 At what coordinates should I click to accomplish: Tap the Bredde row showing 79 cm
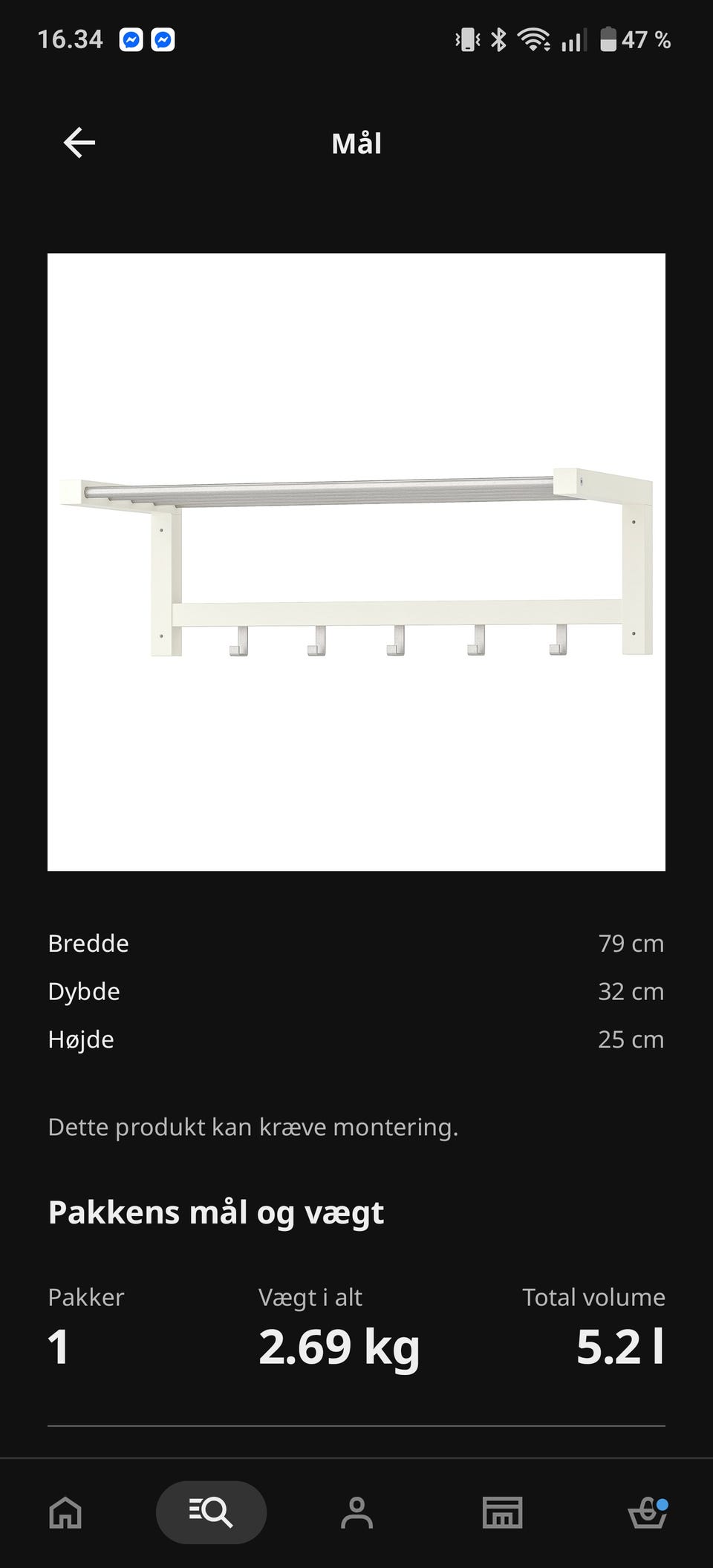coord(356,944)
